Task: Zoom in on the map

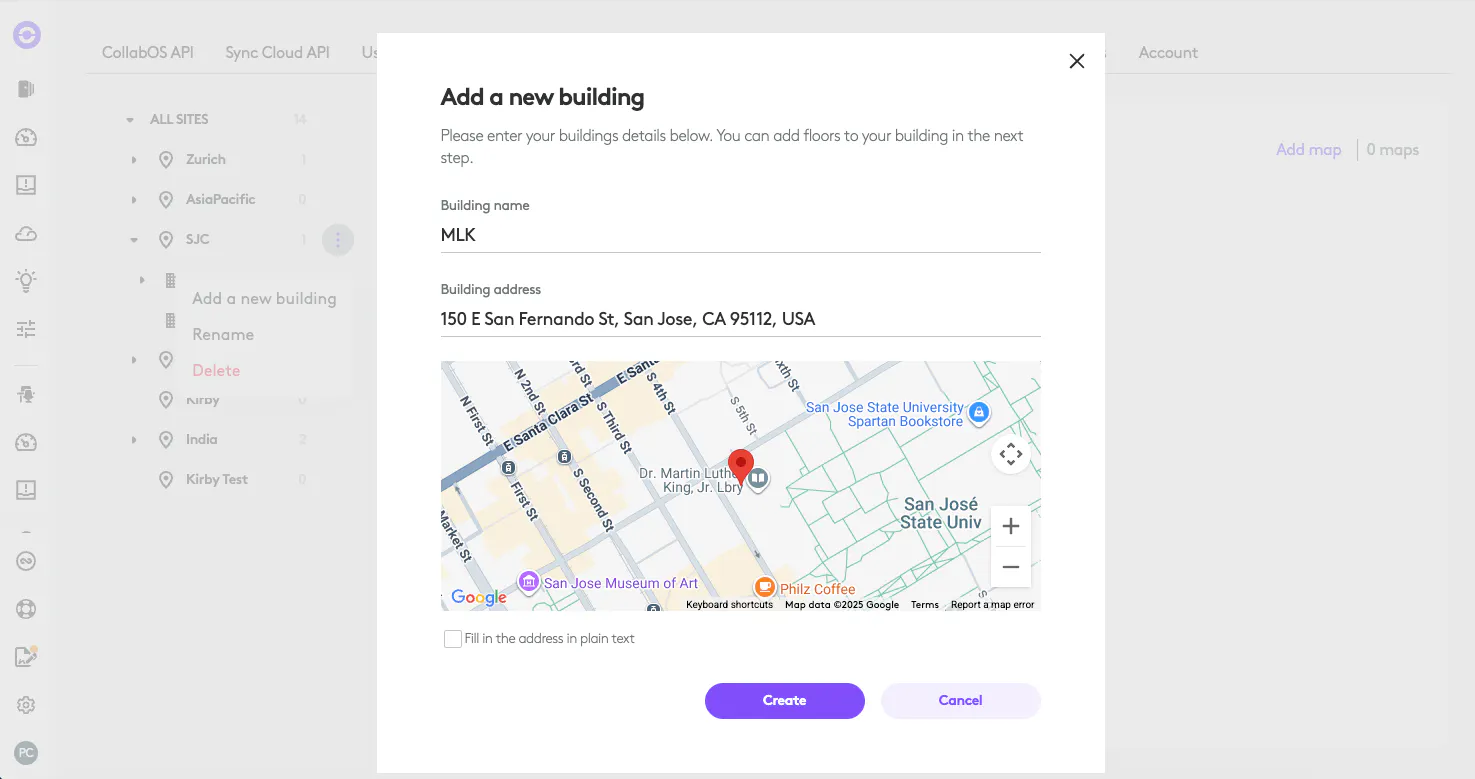Action: point(1010,526)
